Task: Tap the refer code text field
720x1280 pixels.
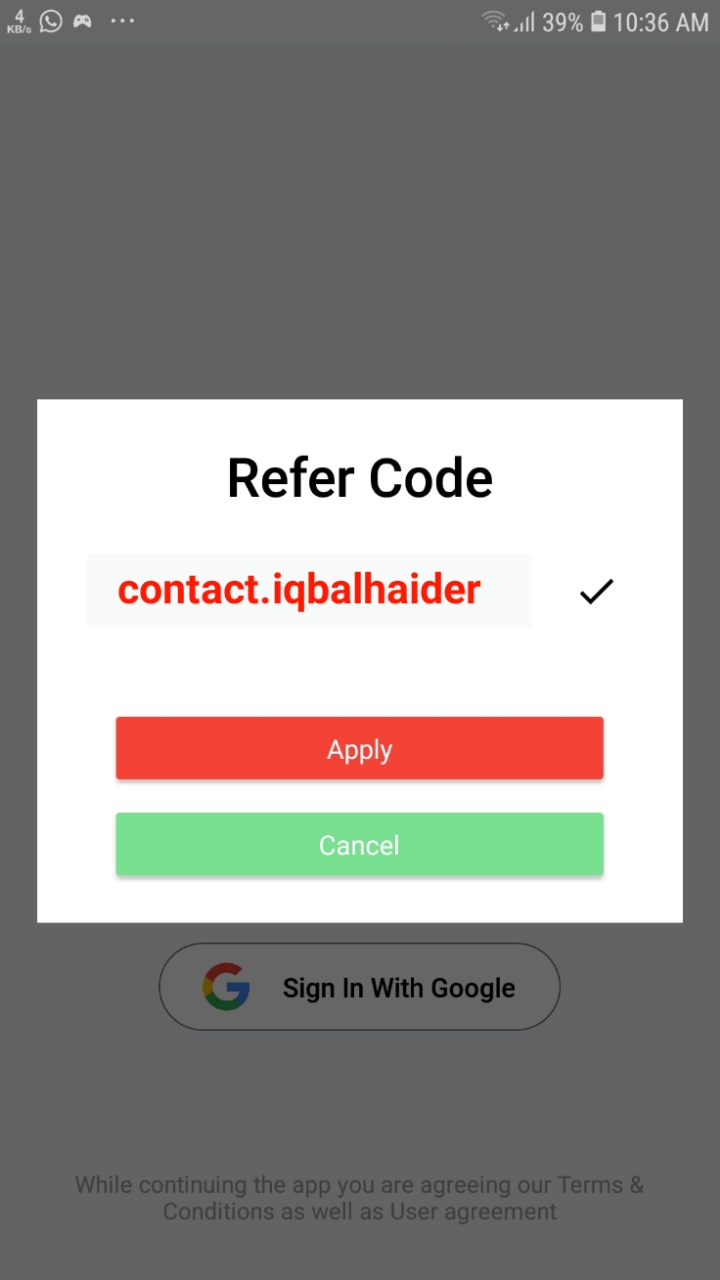Action: pyautogui.click(x=308, y=591)
